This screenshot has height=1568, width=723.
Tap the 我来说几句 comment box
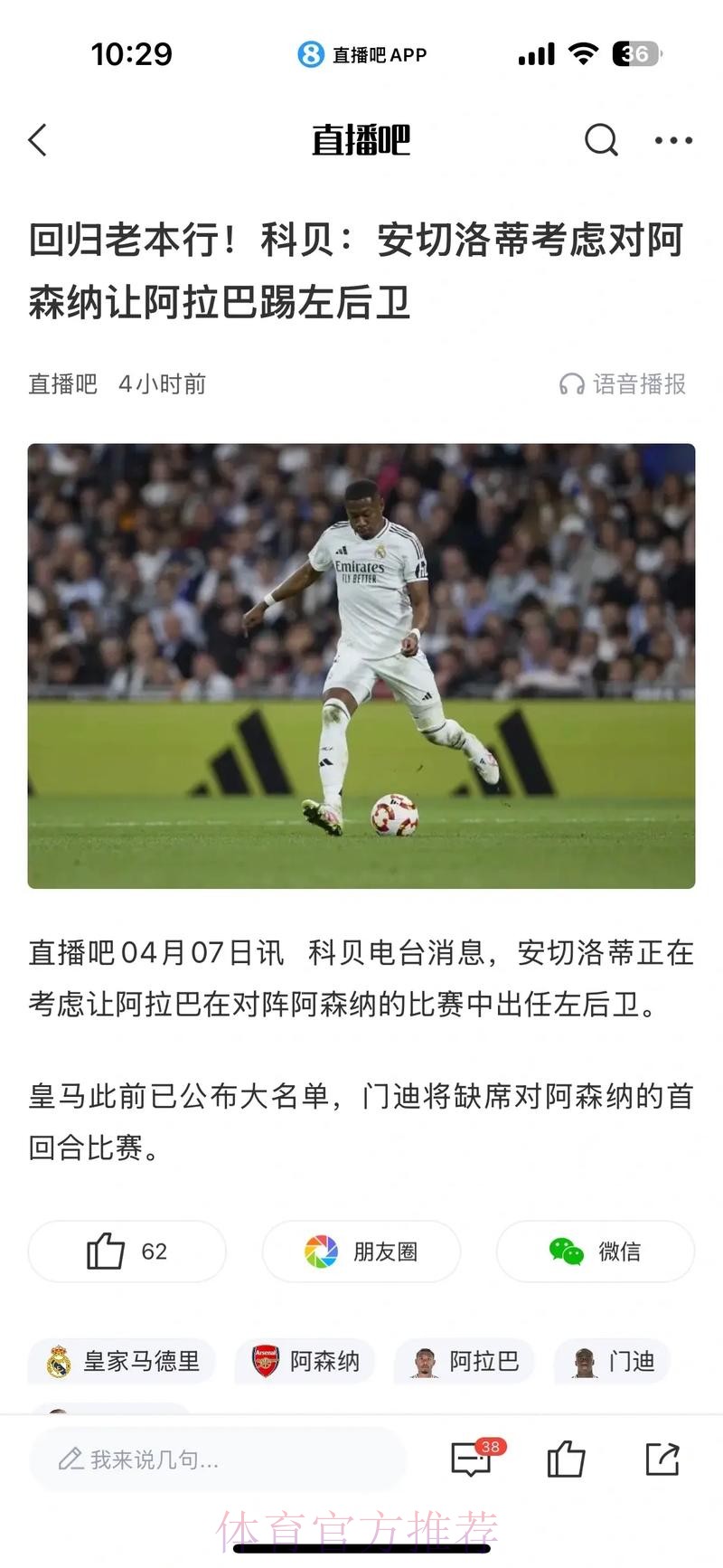pyautogui.click(x=217, y=1459)
